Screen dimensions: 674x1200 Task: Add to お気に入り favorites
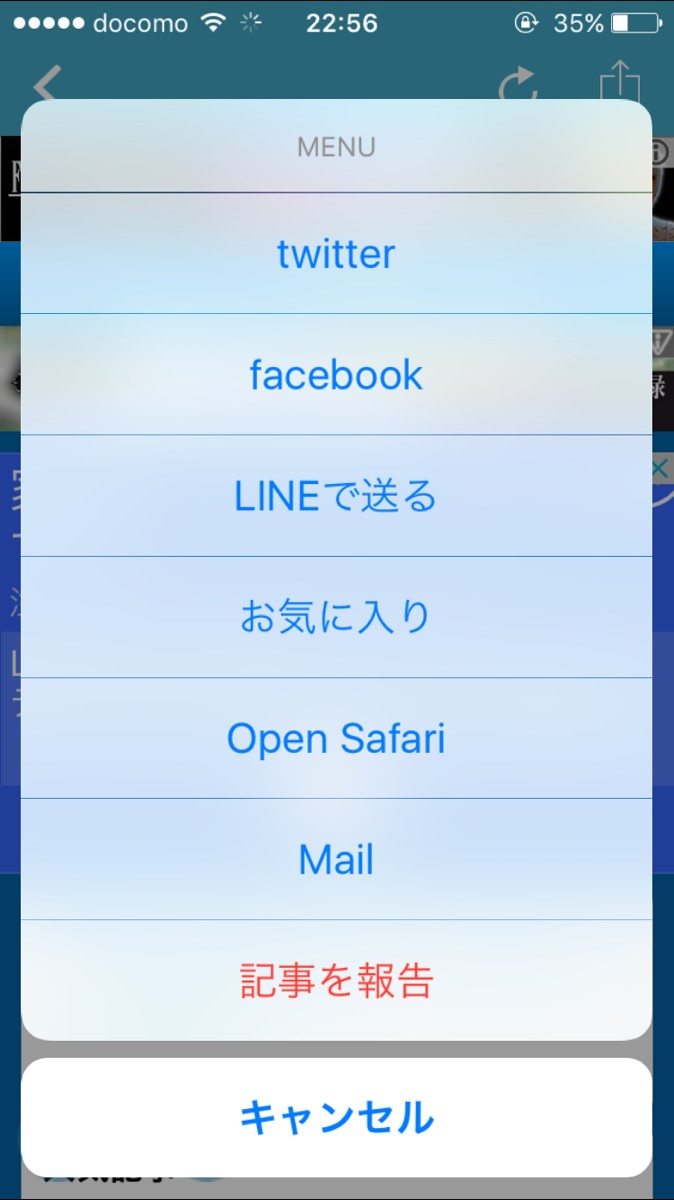[336, 617]
